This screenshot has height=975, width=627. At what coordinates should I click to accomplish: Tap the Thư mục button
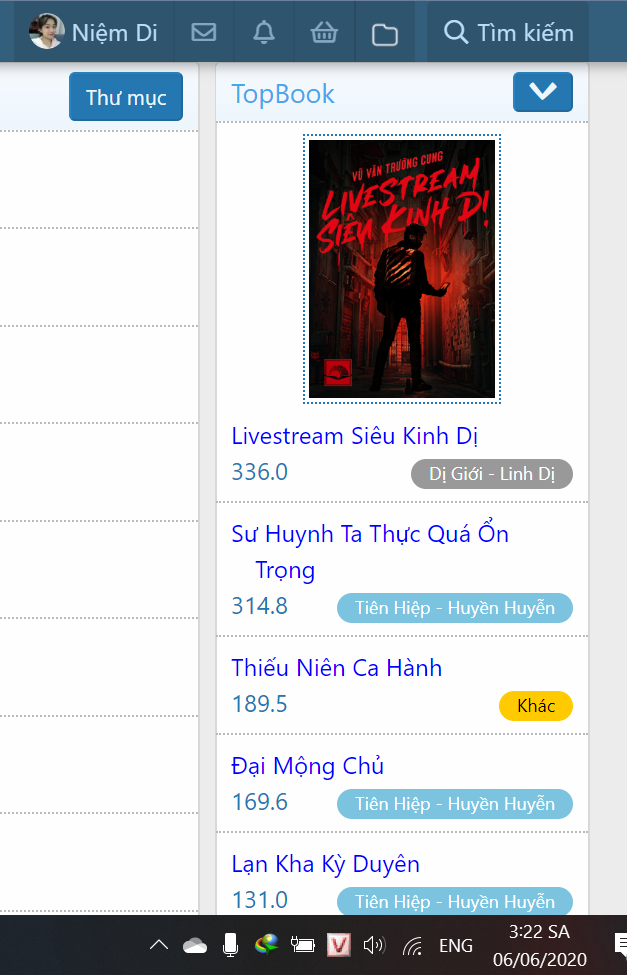click(126, 97)
